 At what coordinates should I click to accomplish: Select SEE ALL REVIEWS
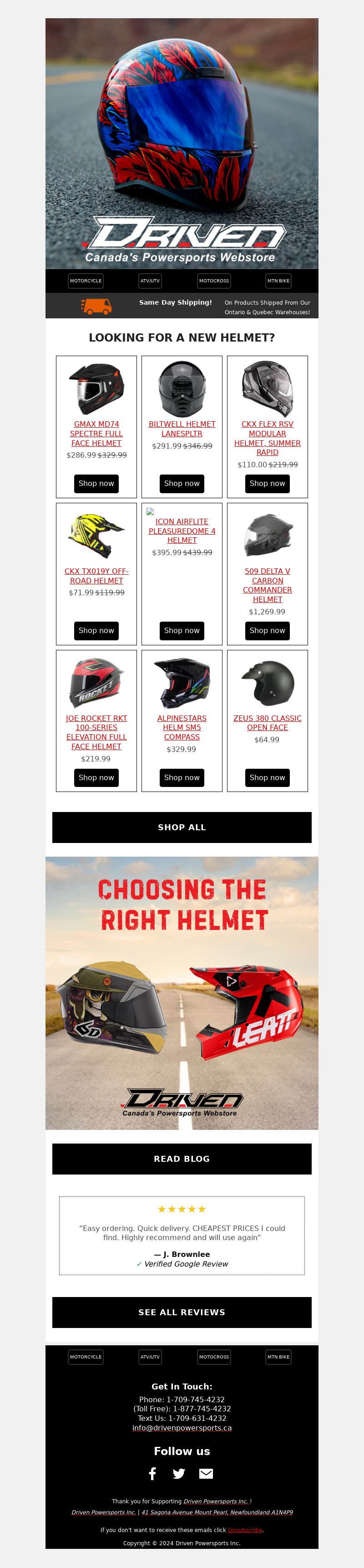(x=182, y=1313)
